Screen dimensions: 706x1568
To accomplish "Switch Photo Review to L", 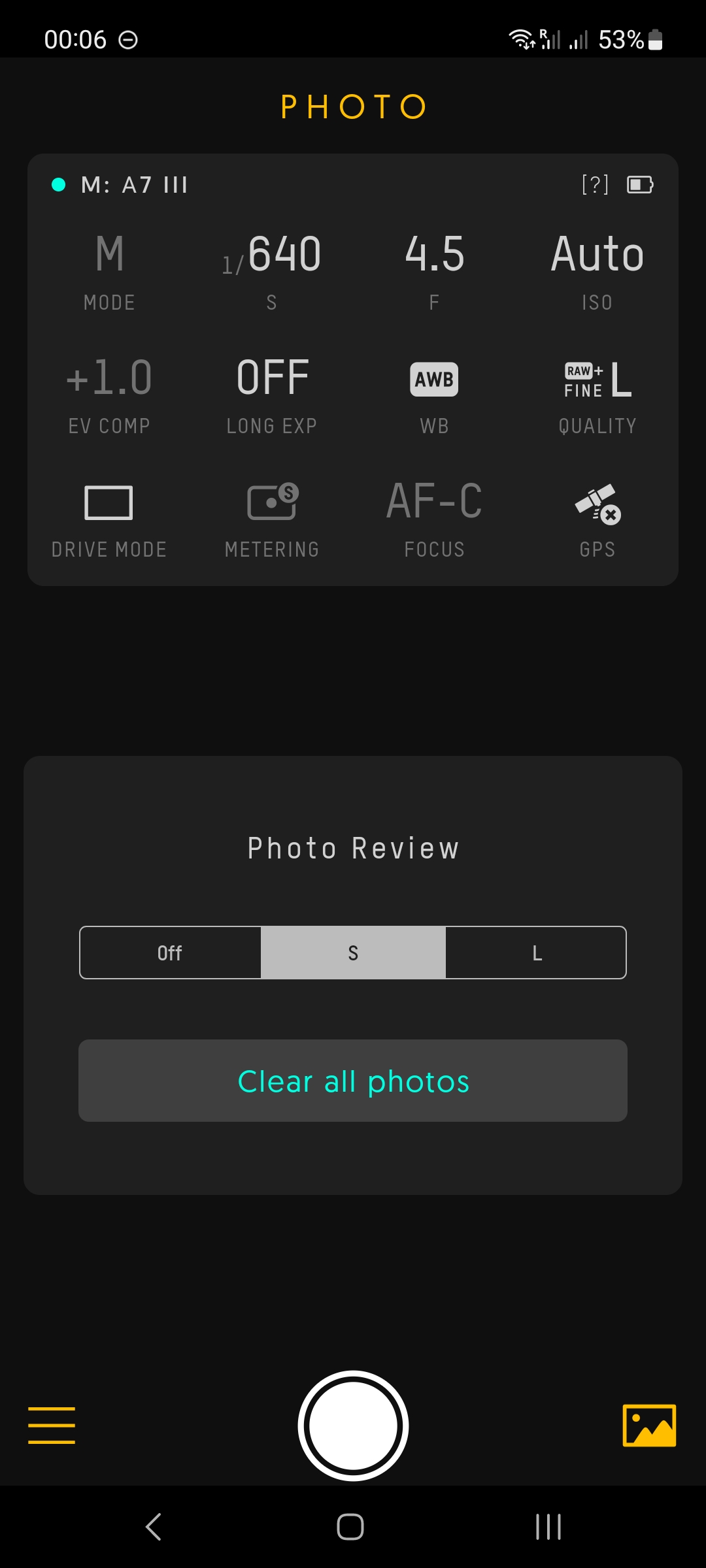I will click(536, 953).
